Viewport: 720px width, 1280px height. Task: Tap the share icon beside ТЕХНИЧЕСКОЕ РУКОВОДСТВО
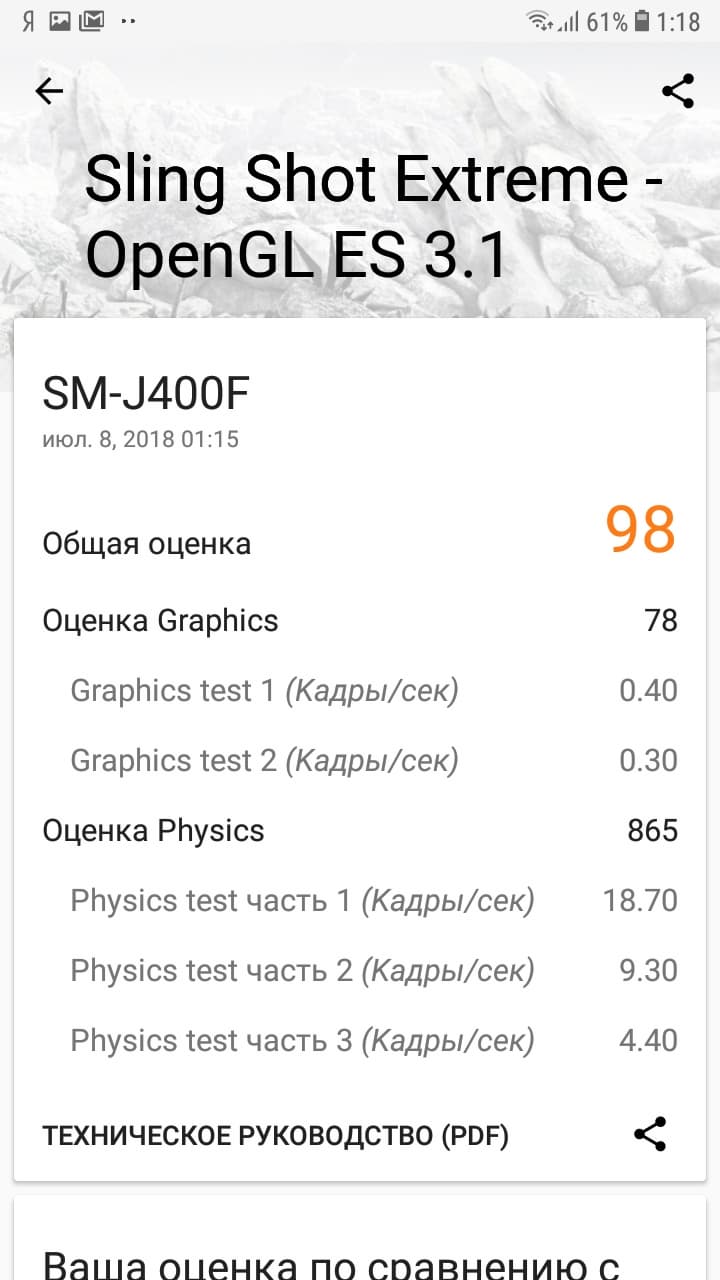650,1135
